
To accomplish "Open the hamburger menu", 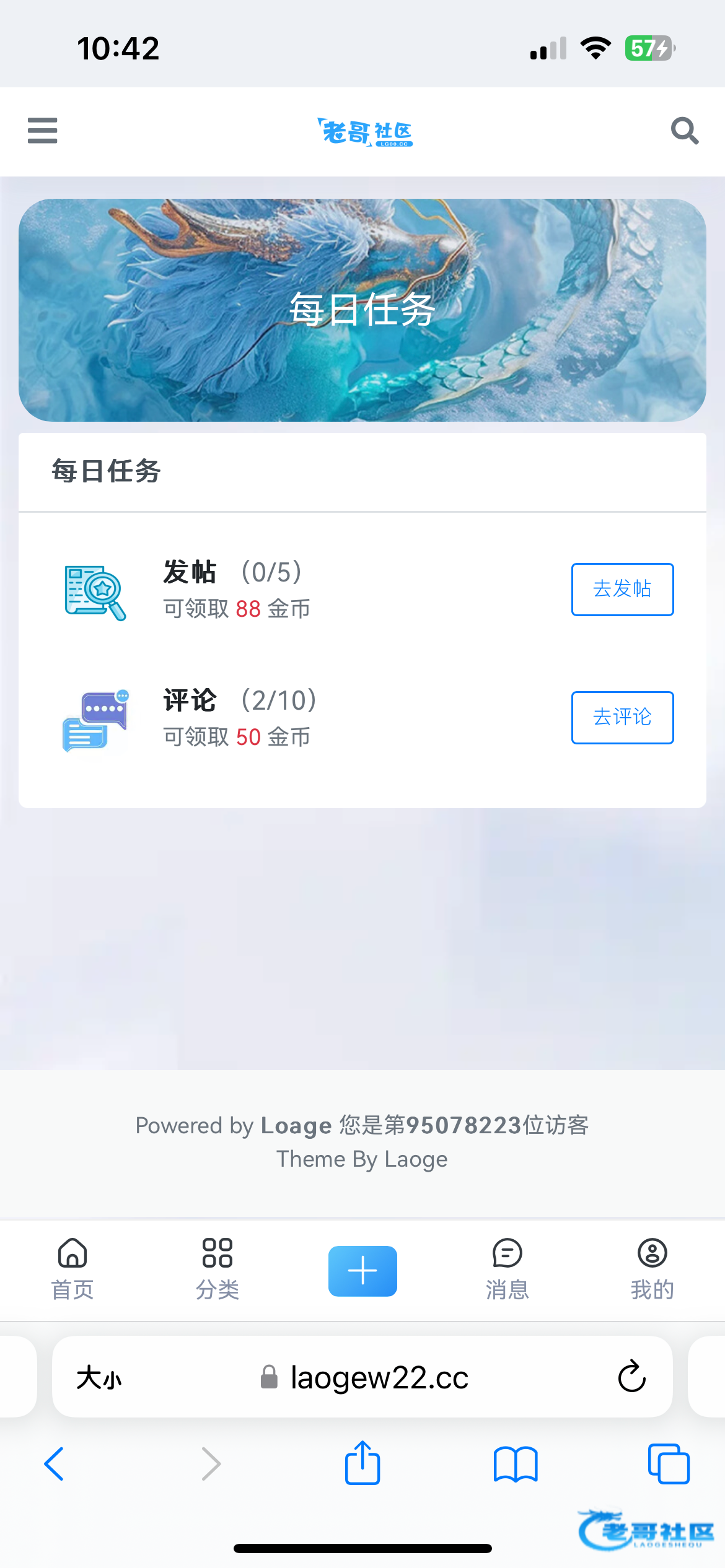I will (x=42, y=131).
